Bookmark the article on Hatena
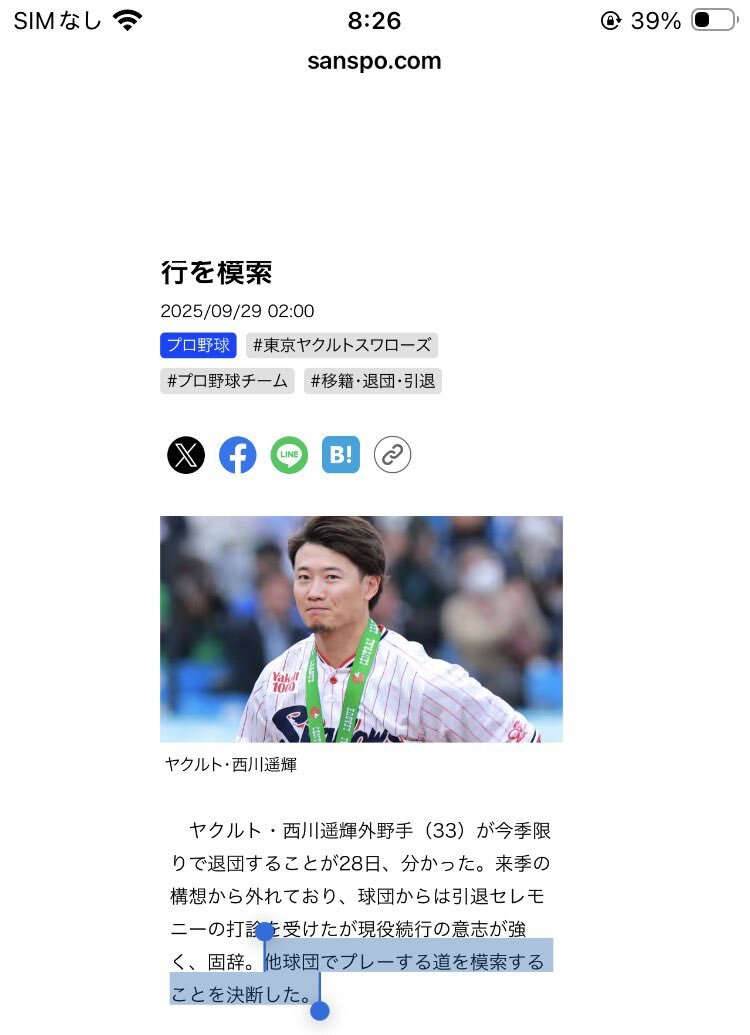Image resolution: width=750 pixels, height=1035 pixels. [x=341, y=456]
